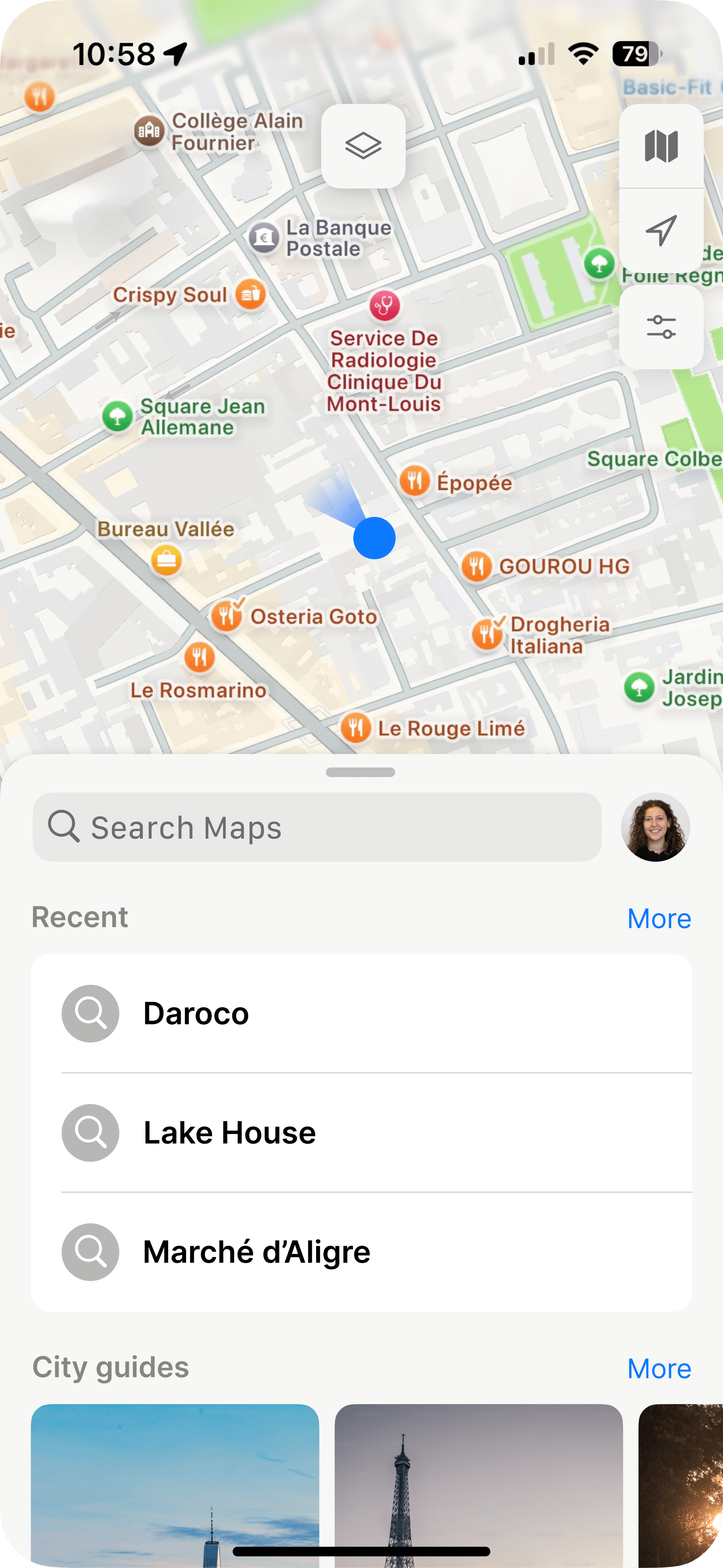The width and height of the screenshot is (723, 1568).
Task: Open the Eiffel Tower city guide
Action: click(x=478, y=1485)
